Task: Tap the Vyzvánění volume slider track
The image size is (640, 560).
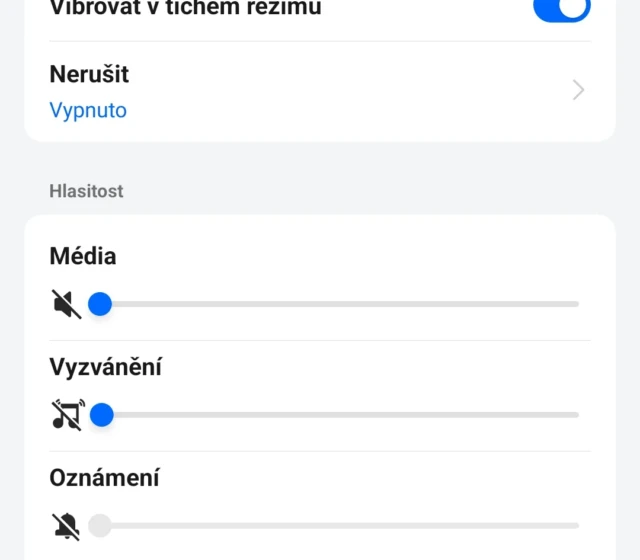Action: tap(340, 414)
